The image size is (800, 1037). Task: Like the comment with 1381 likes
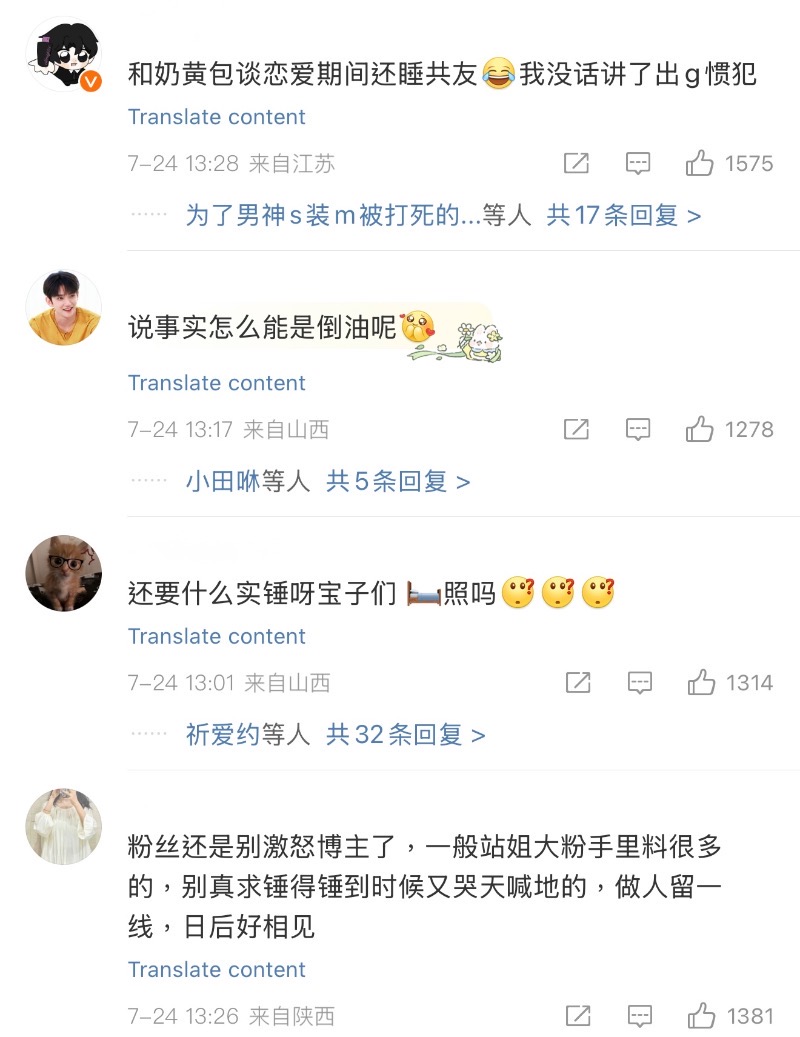[701, 1016]
